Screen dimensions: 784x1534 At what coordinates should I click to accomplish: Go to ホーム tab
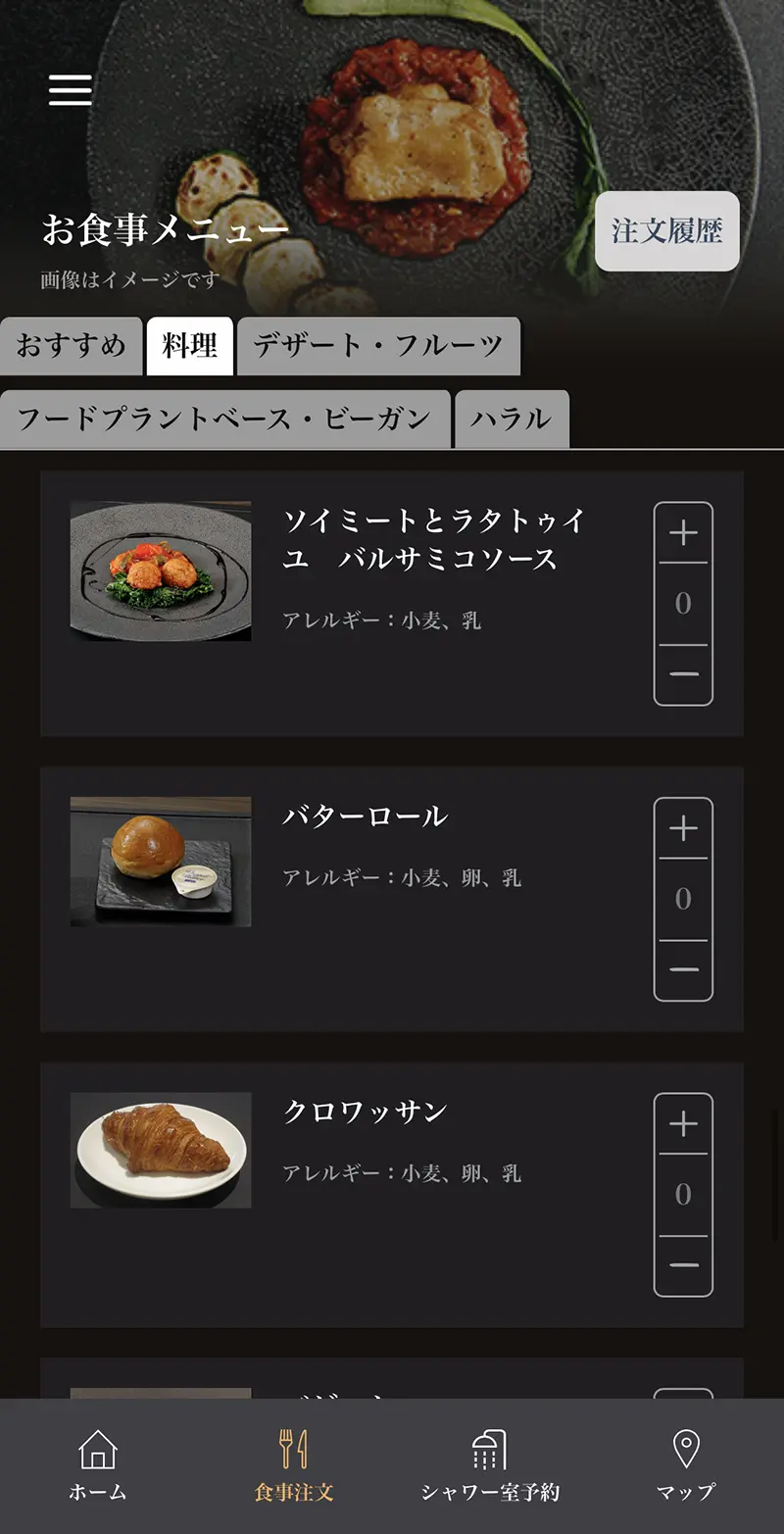[x=98, y=1465]
